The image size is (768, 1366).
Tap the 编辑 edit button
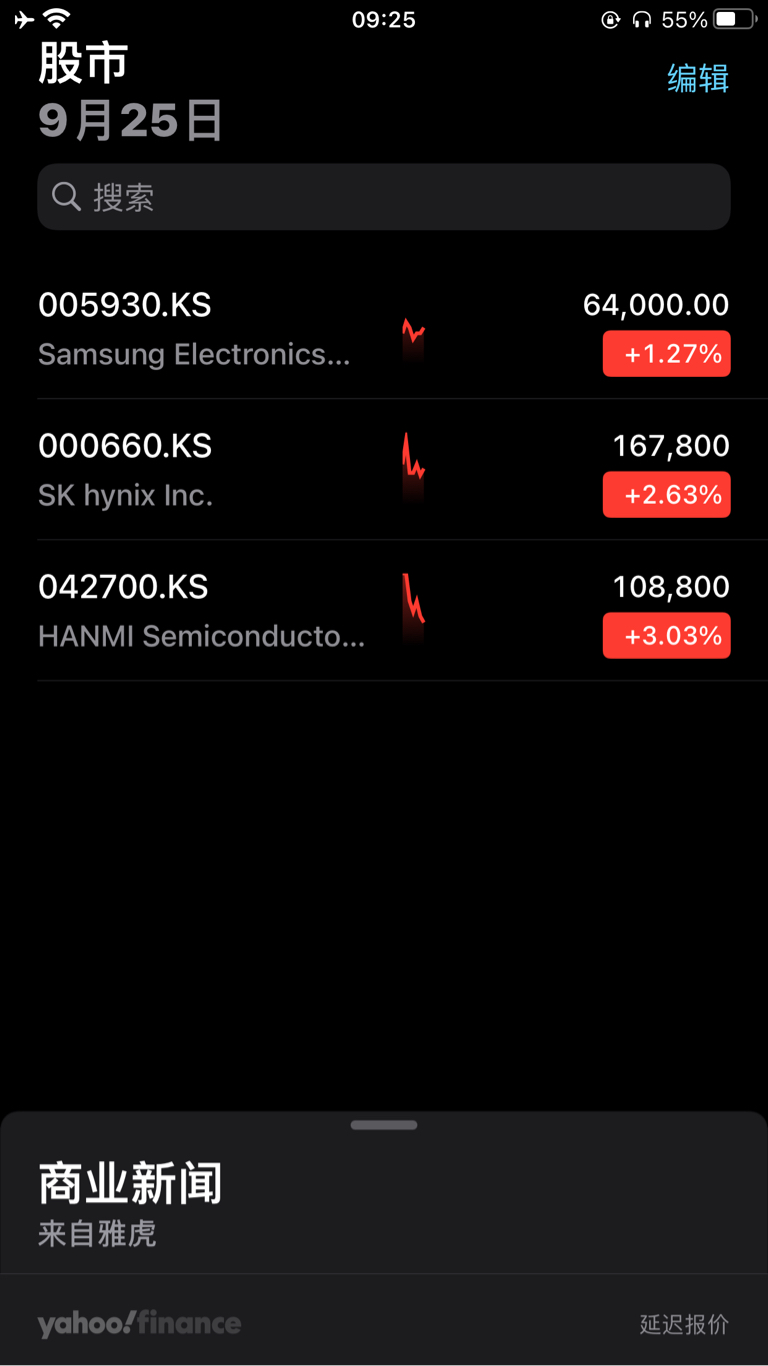pos(698,78)
